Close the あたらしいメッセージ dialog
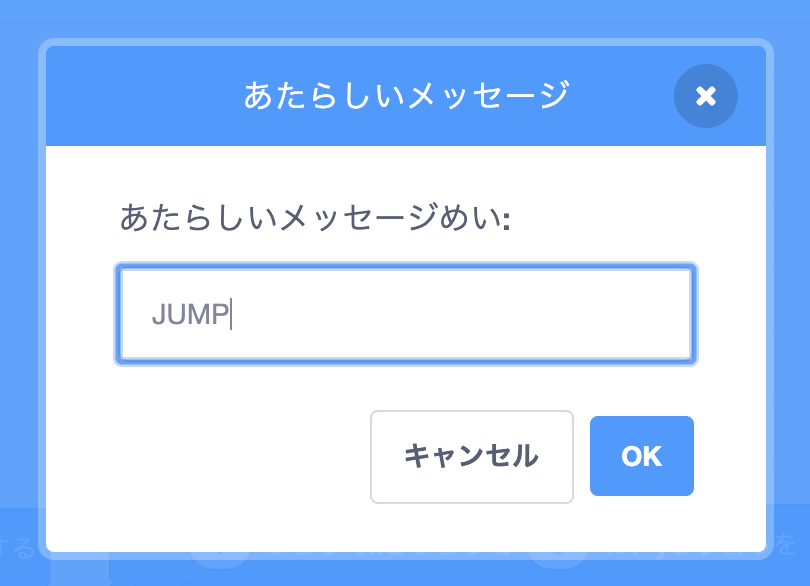 click(705, 96)
